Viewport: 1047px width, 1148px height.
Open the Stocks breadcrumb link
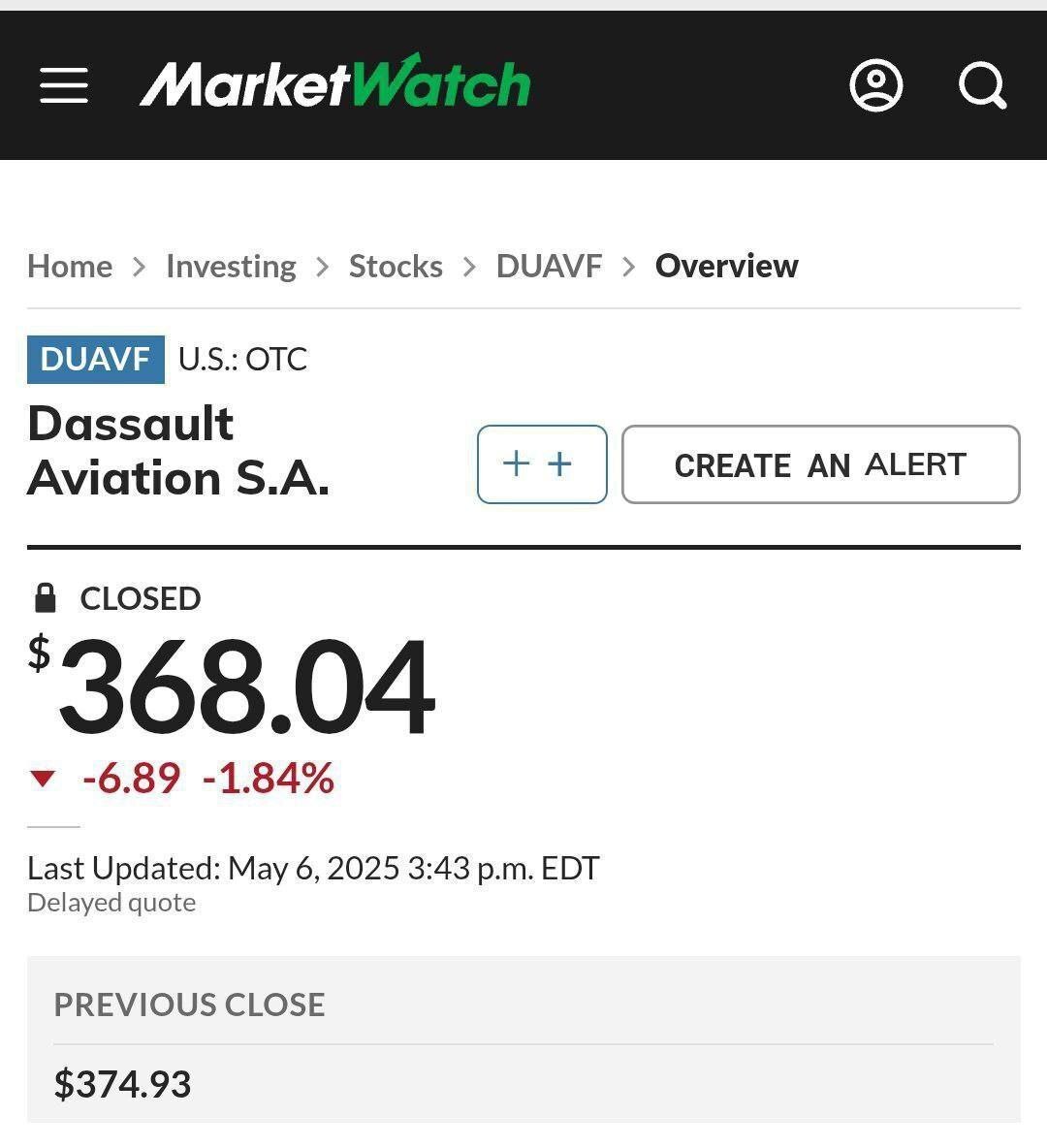click(396, 266)
